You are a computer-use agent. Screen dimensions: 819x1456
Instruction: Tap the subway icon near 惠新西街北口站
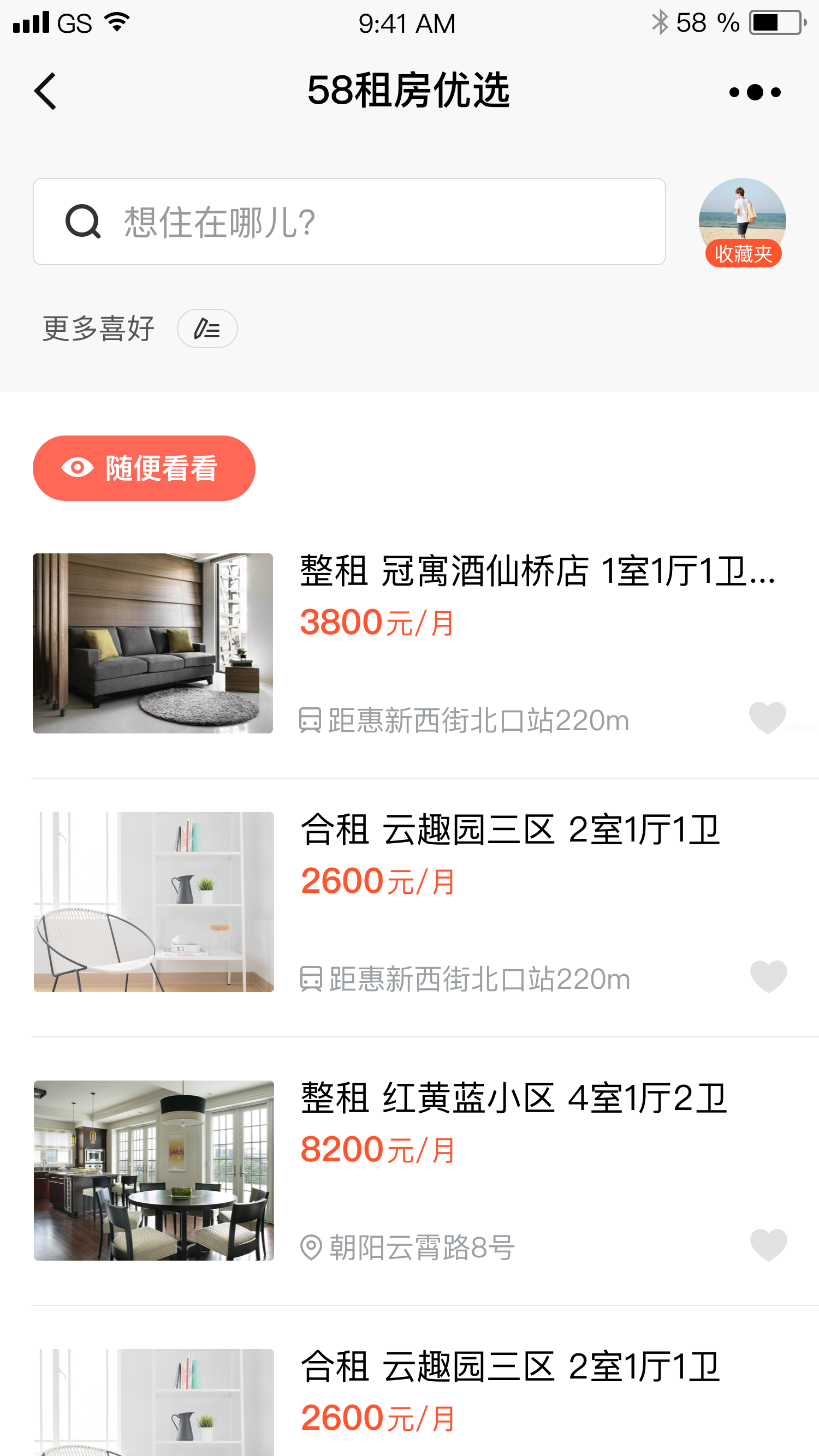(x=311, y=719)
